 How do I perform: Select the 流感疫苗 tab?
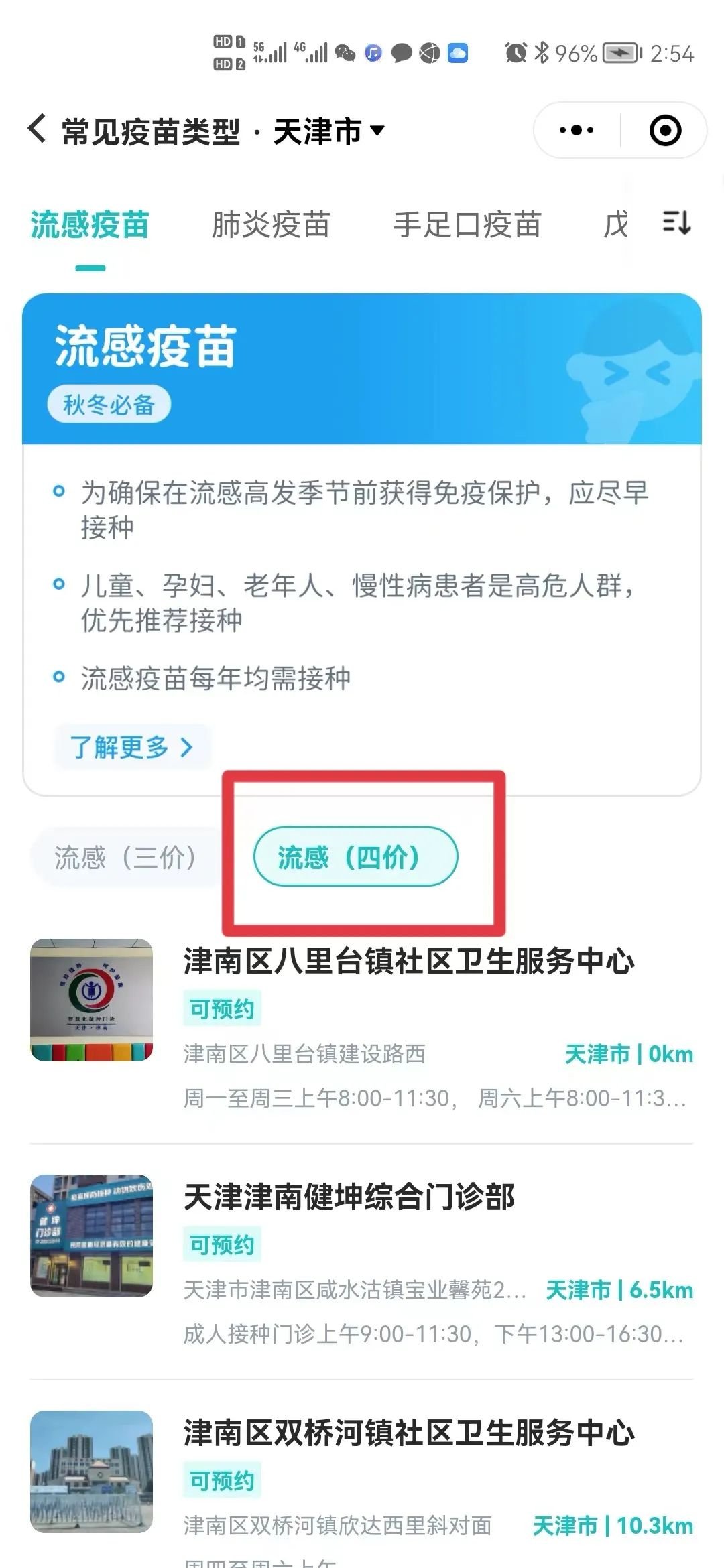pos(90,224)
